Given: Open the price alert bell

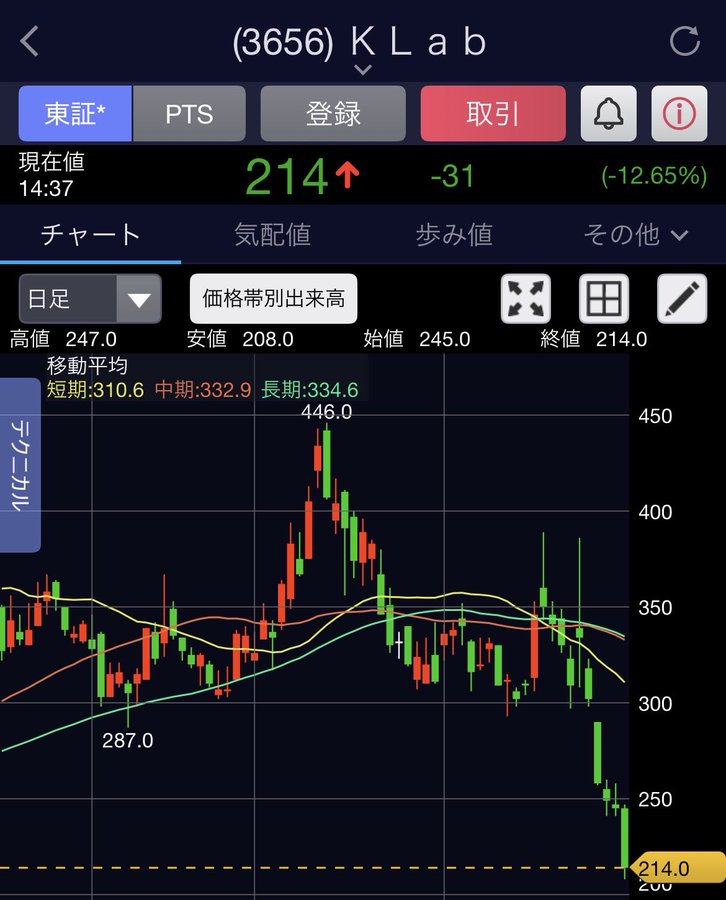Looking at the screenshot, I should point(608,114).
